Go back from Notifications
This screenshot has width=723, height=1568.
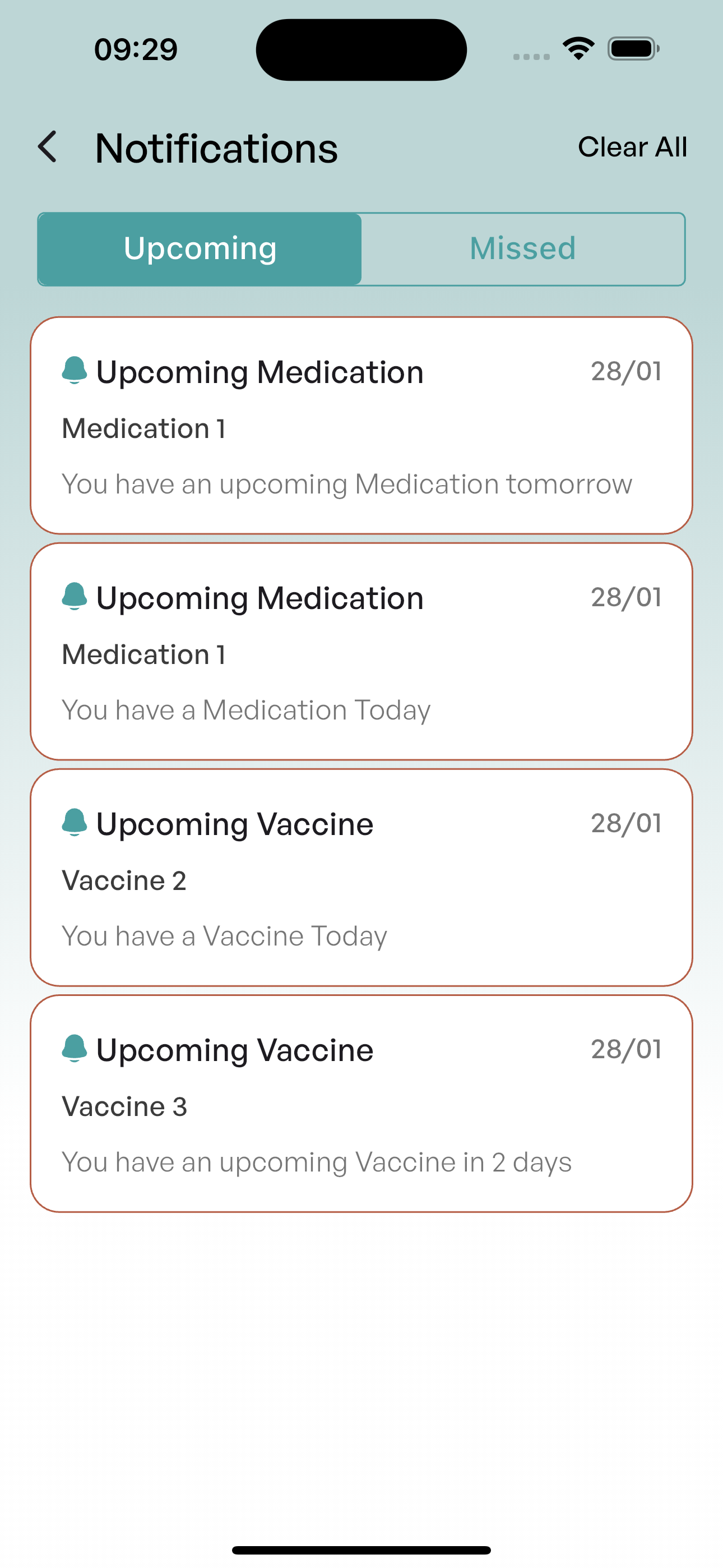[x=48, y=147]
